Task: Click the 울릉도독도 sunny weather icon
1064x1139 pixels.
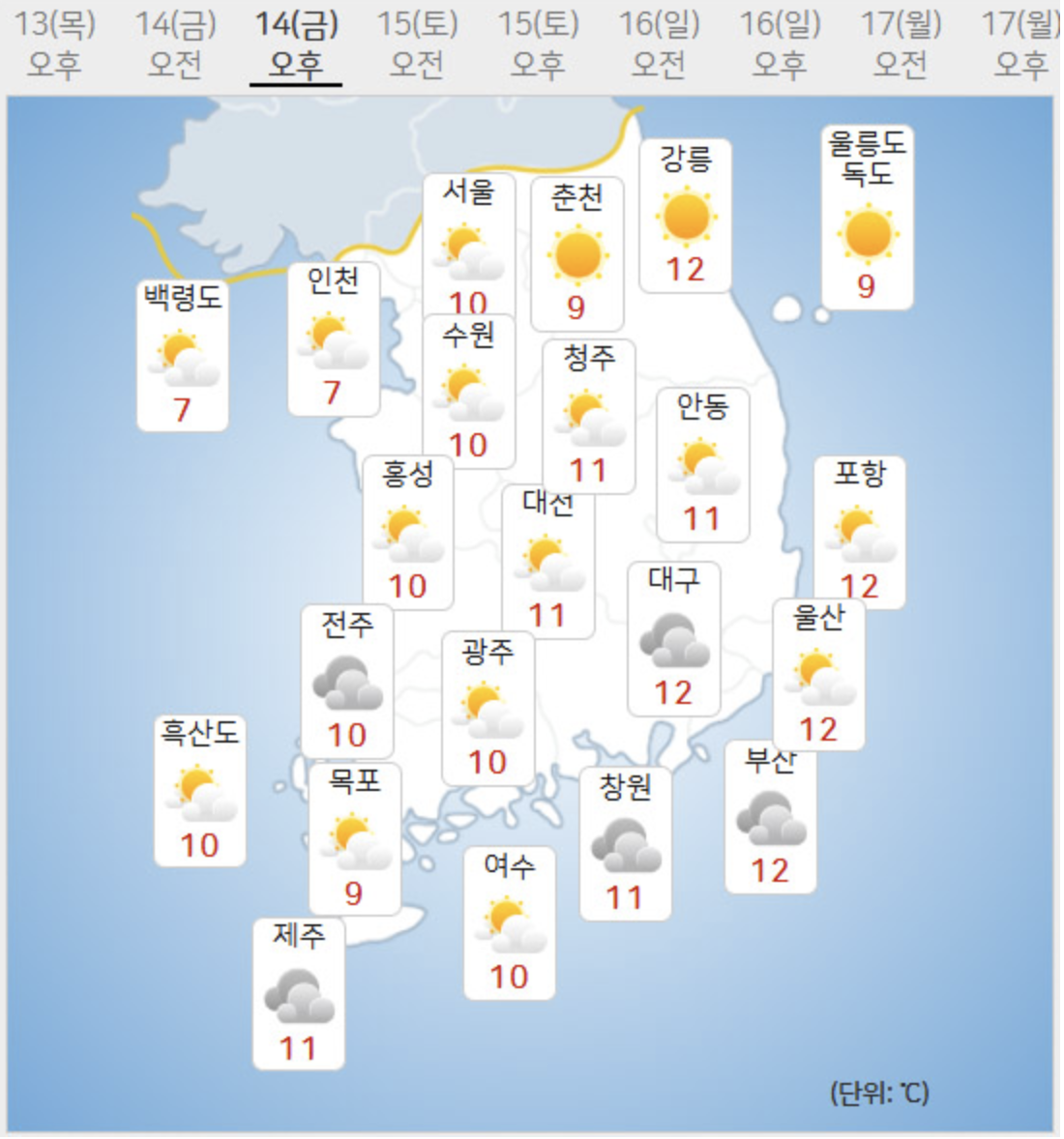Action: point(868,233)
